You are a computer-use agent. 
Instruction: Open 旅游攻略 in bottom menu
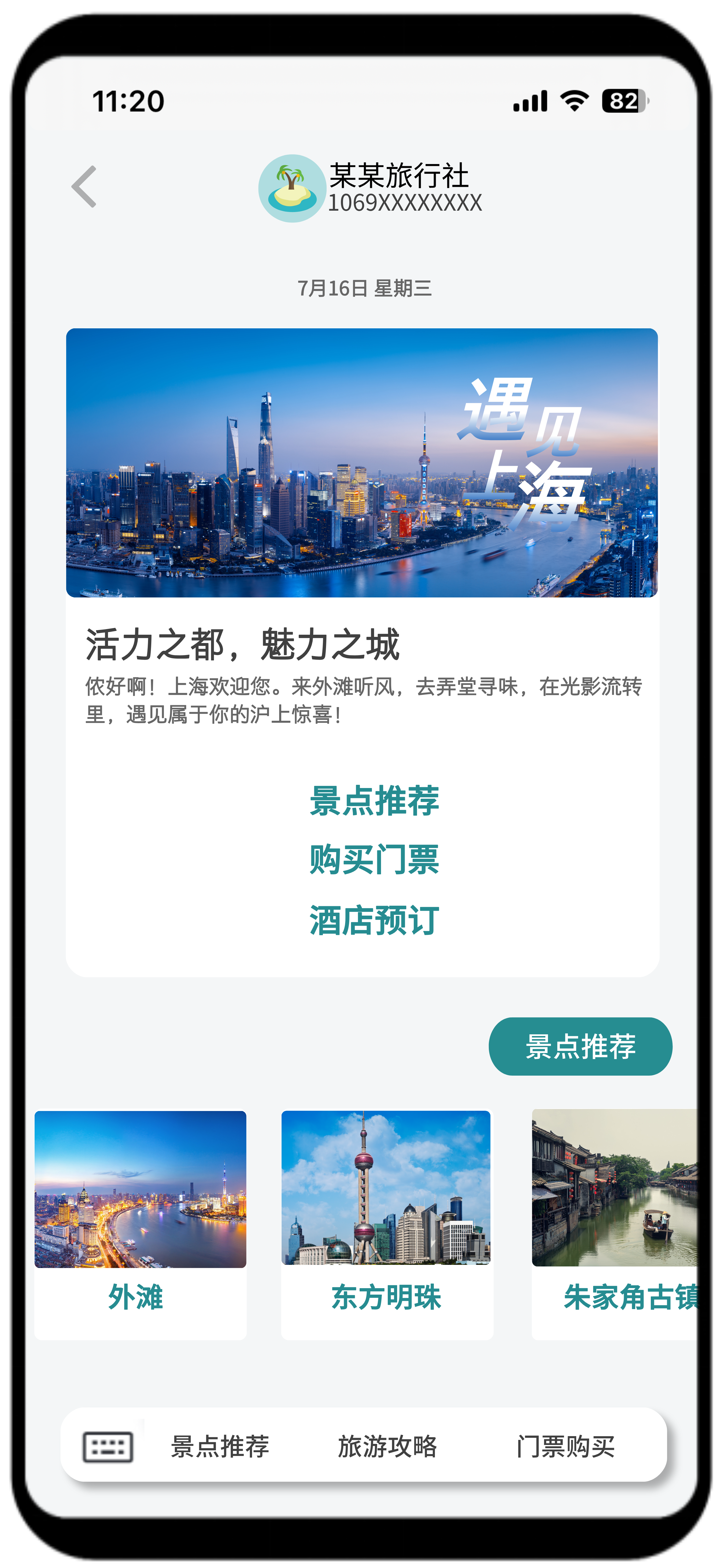[x=387, y=1446]
